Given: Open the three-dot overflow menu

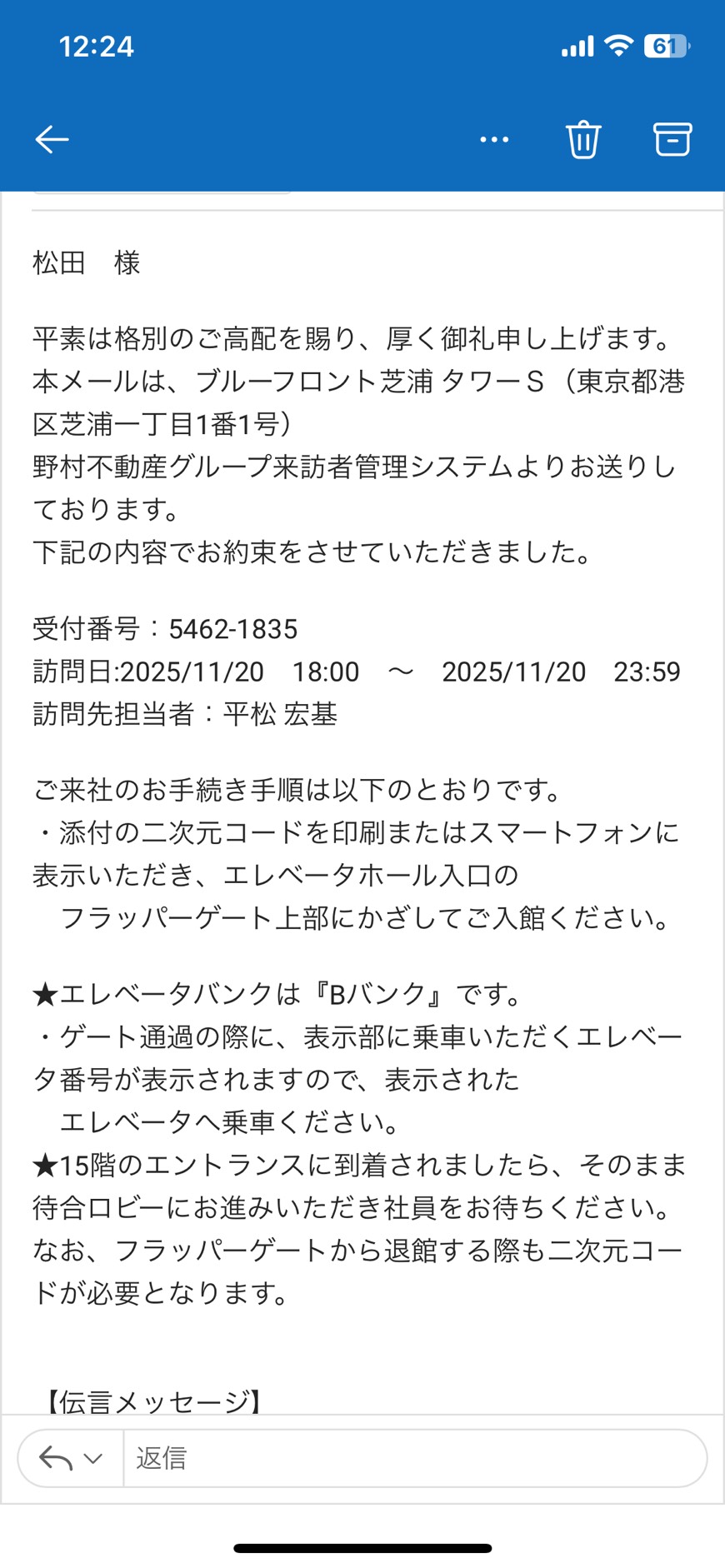Looking at the screenshot, I should [x=494, y=139].
